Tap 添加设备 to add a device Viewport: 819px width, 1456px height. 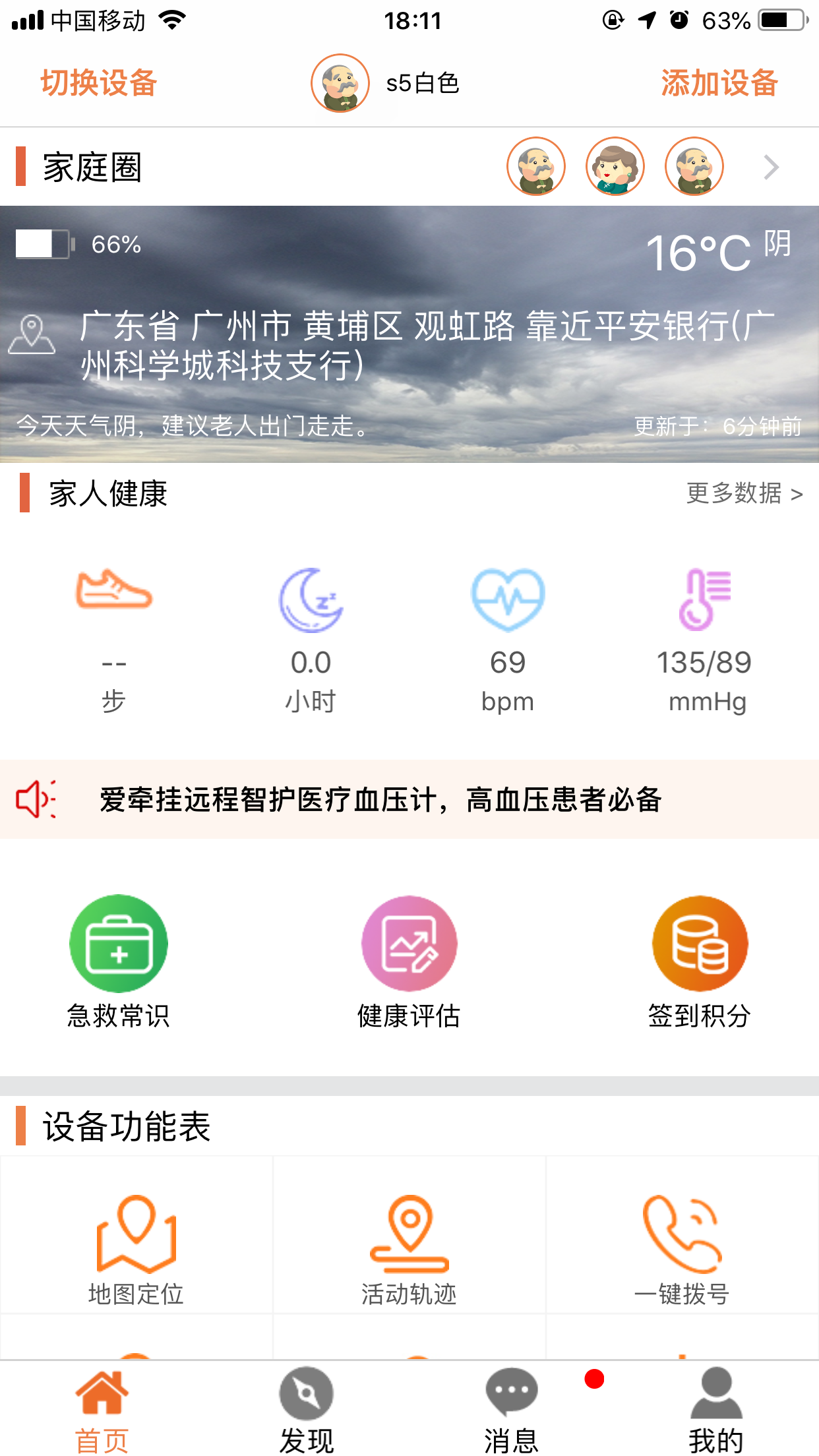[719, 83]
